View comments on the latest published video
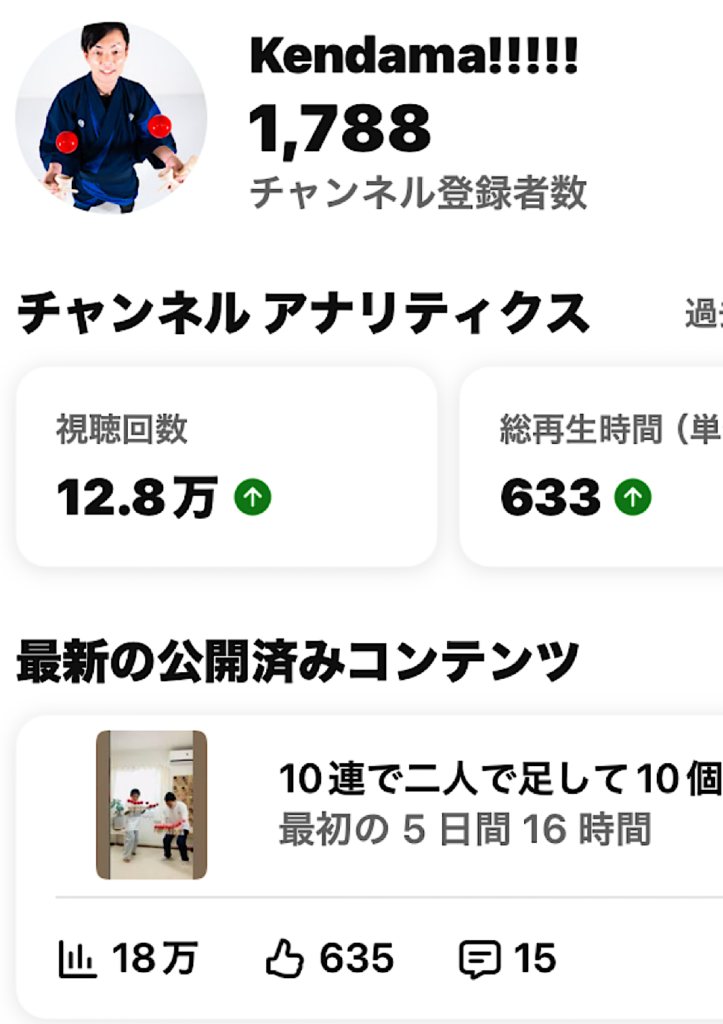The width and height of the screenshot is (723, 1024). 507,960
